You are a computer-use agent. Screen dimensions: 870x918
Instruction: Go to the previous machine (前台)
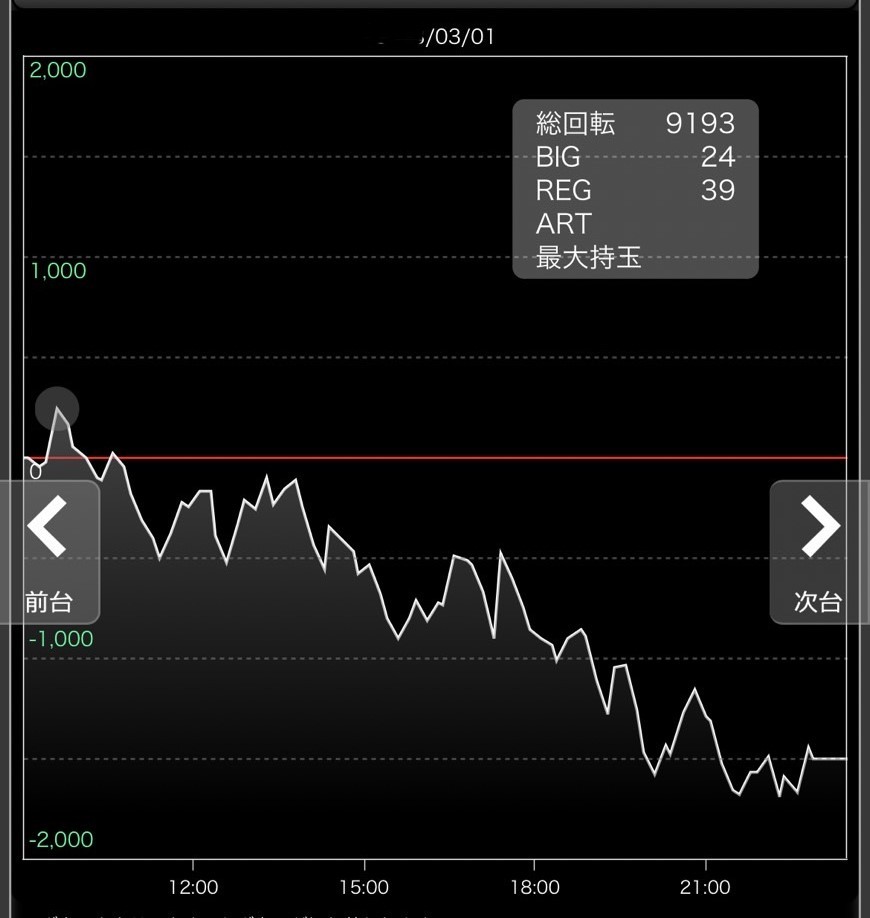point(48,552)
